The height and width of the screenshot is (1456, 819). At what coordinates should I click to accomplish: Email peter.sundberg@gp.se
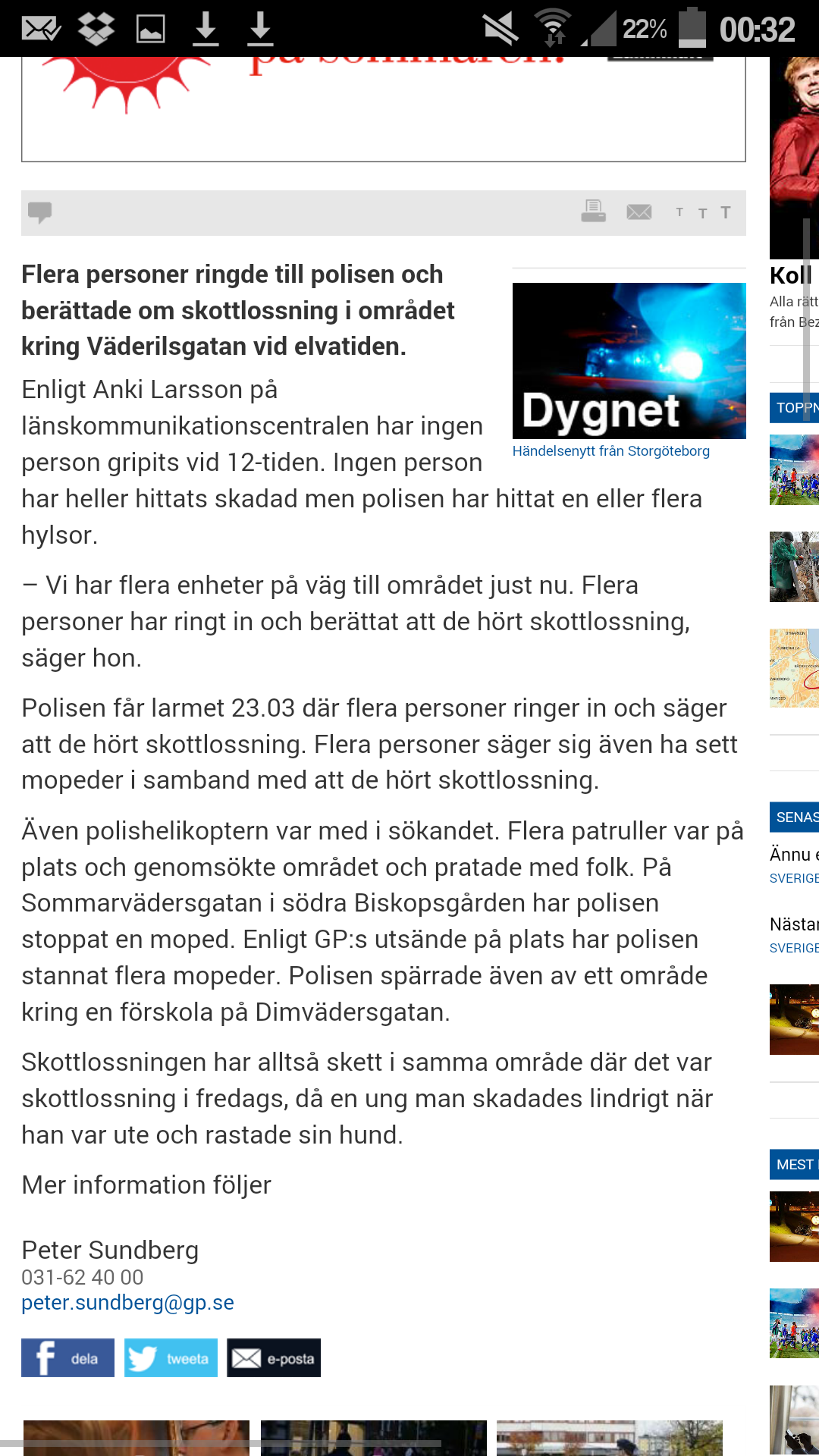[127, 1303]
